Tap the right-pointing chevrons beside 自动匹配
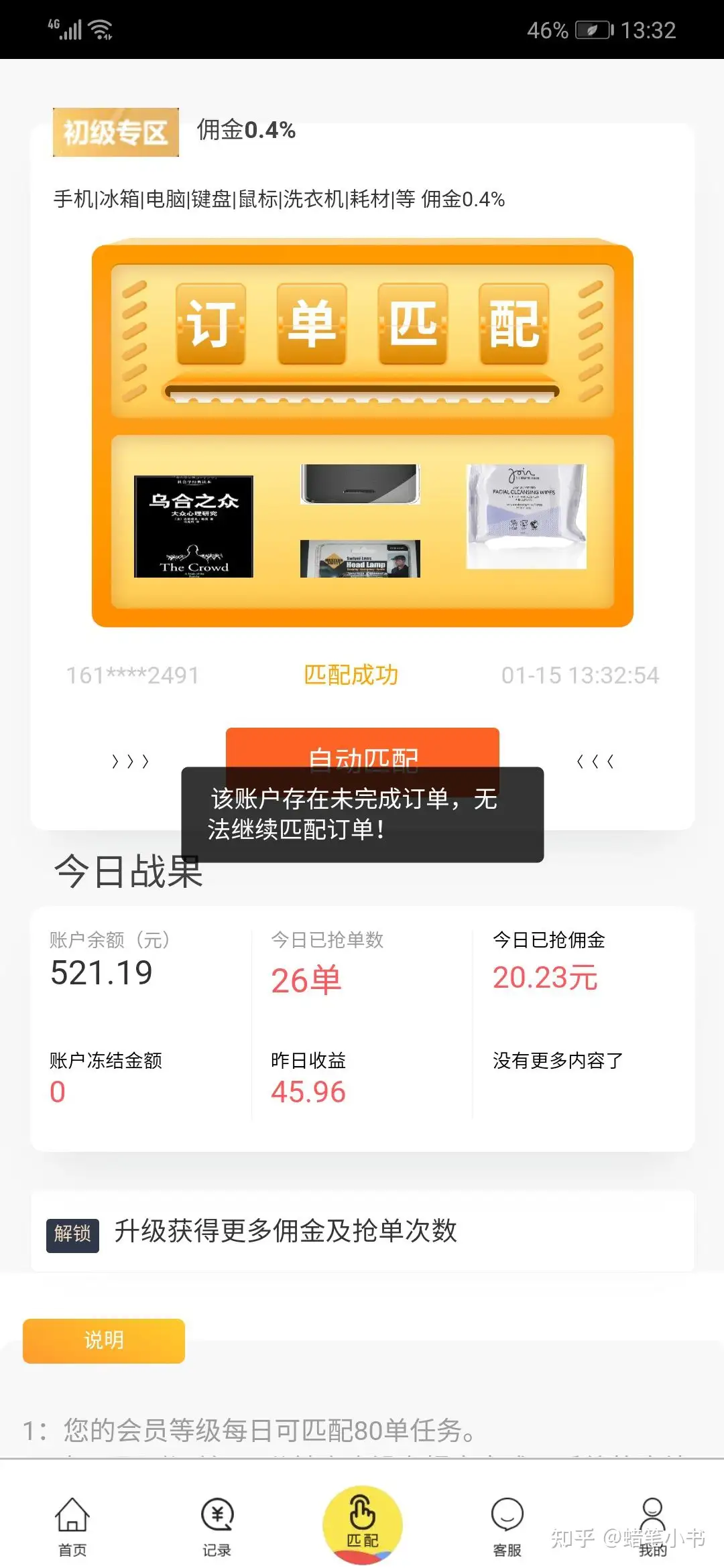Image resolution: width=724 pixels, height=1568 pixels. pos(131,761)
